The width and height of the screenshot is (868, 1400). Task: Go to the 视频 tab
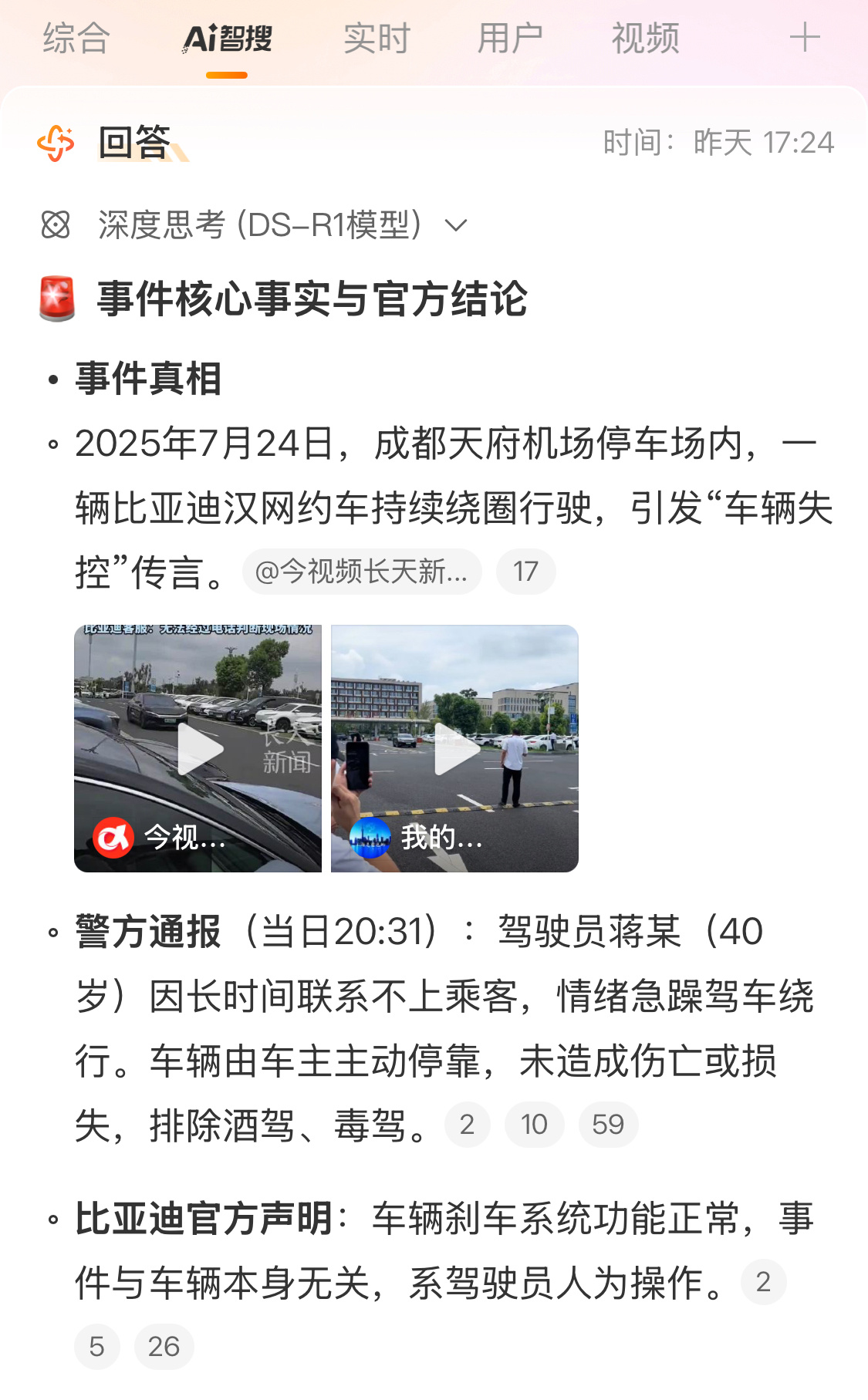coord(645,39)
